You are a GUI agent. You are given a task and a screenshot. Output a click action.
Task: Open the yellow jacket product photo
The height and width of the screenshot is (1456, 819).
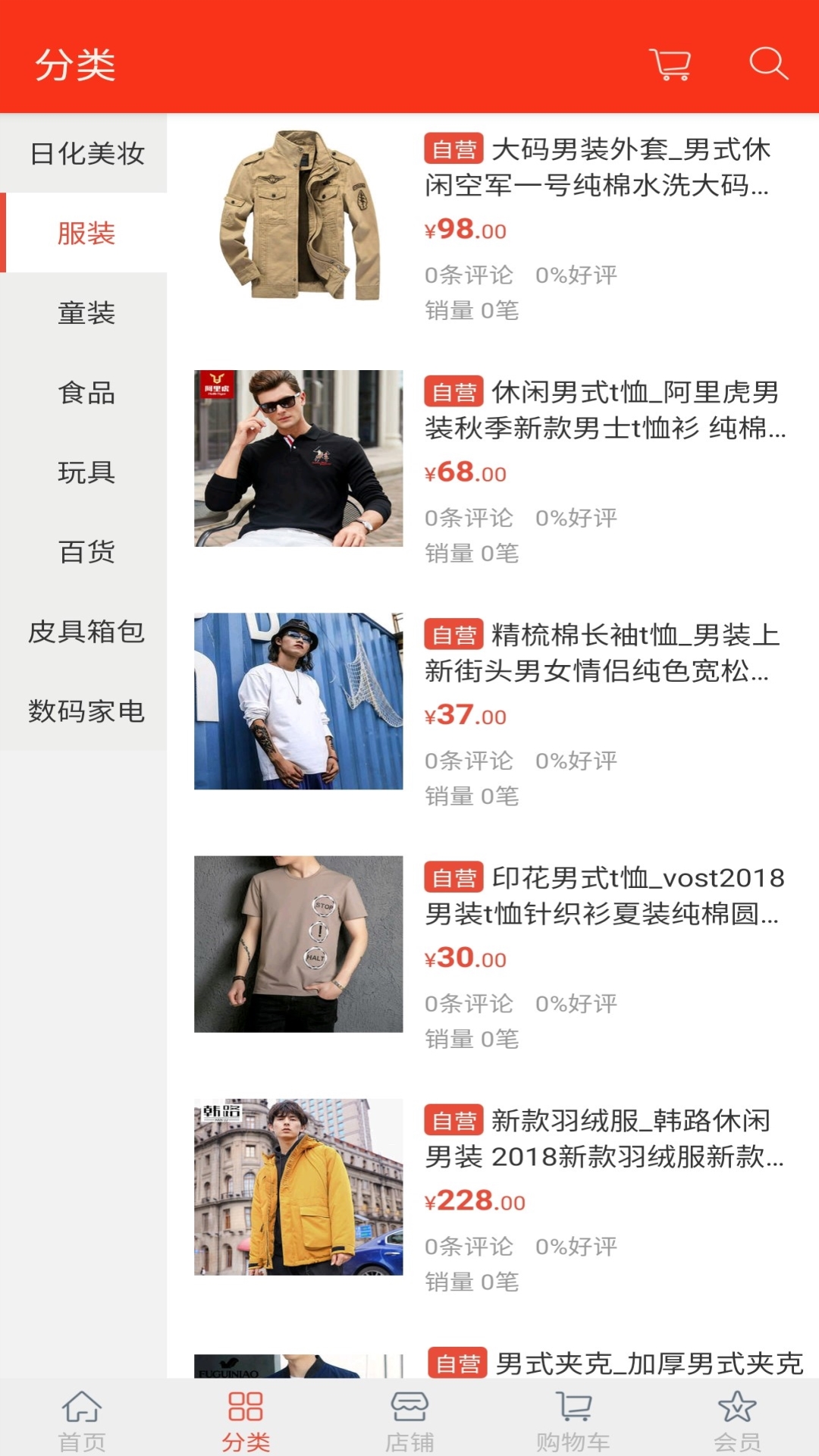click(300, 1185)
